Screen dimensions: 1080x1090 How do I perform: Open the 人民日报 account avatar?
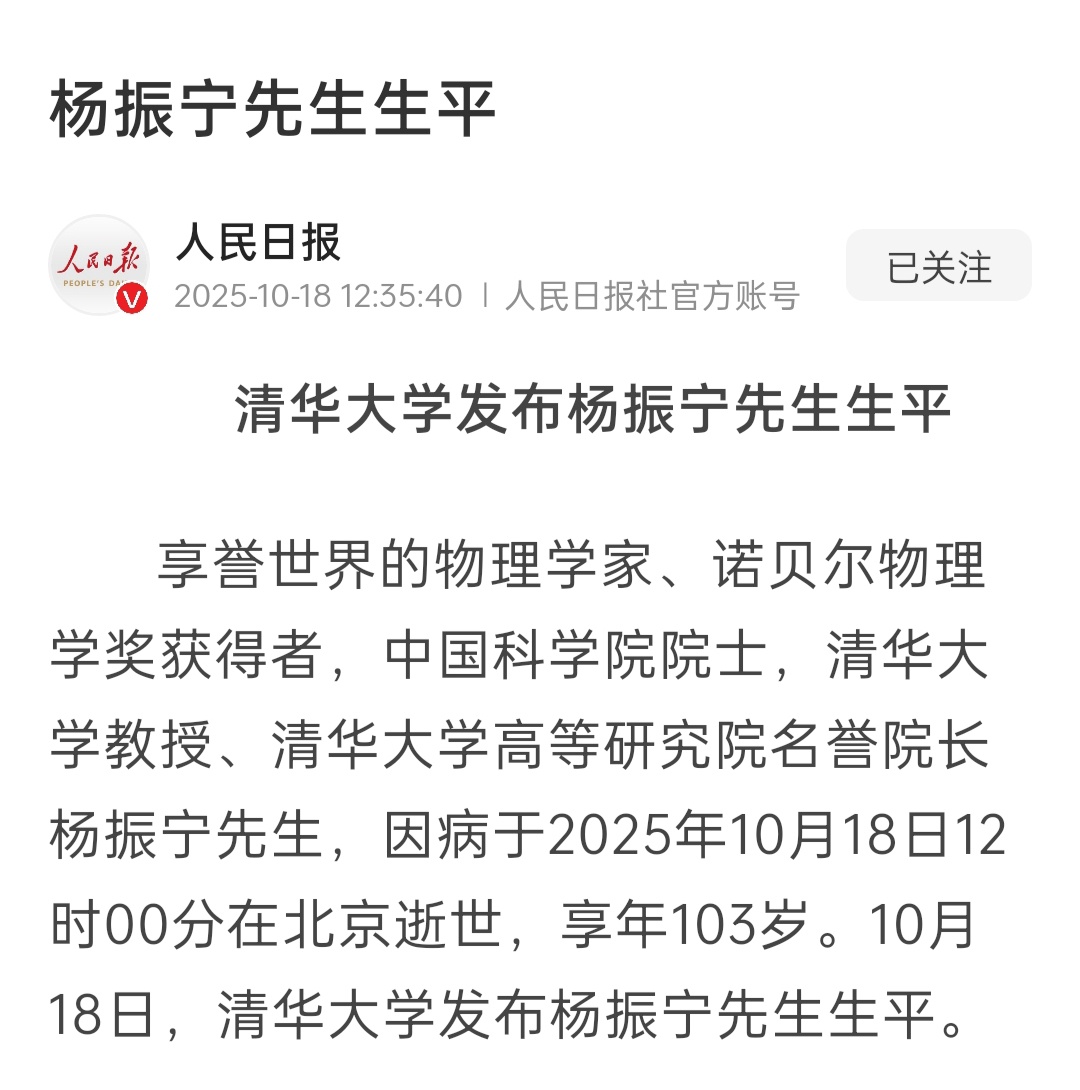(98, 265)
